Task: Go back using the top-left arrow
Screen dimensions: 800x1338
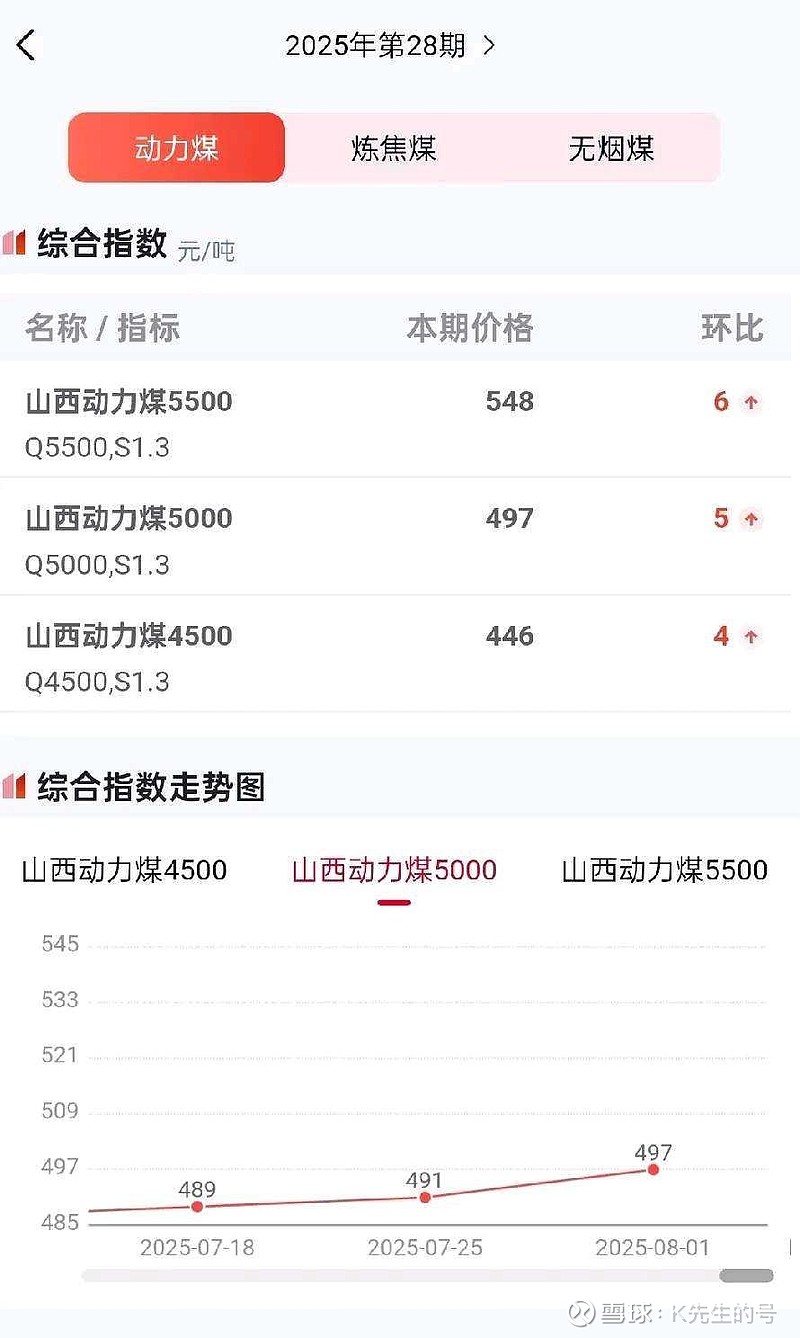Action: [26, 45]
